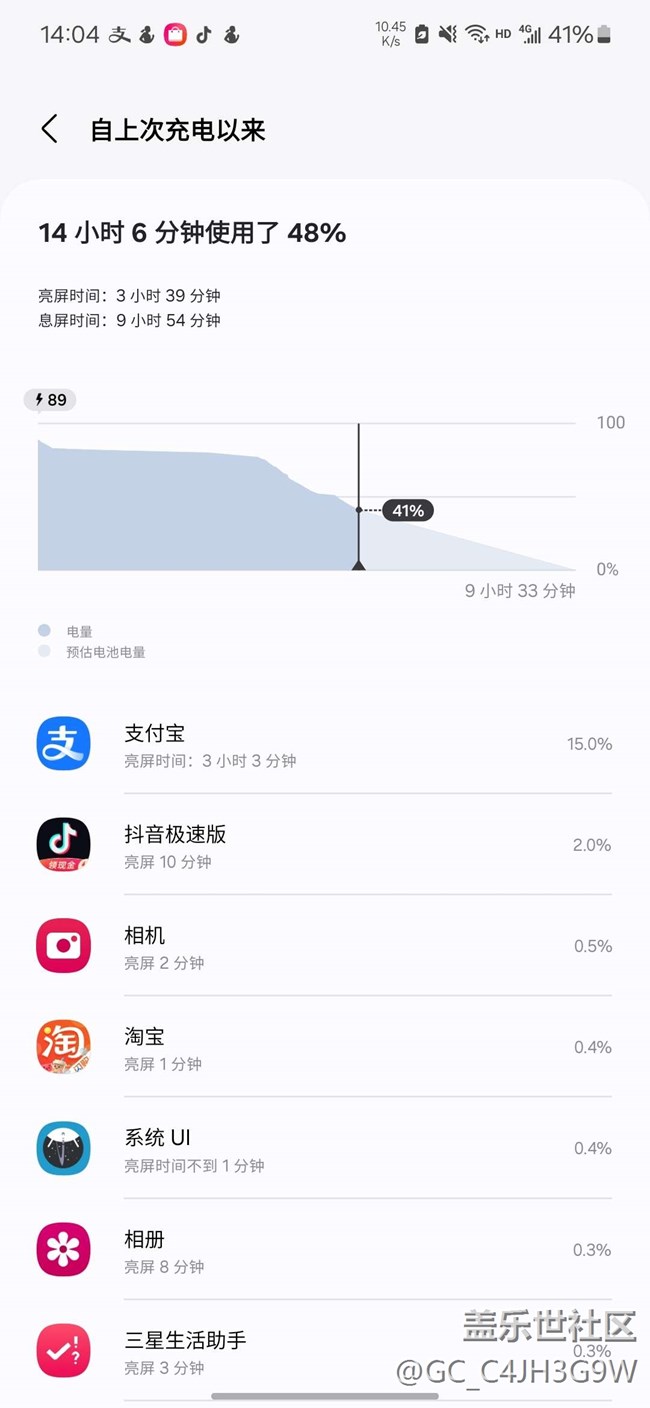Screen dimensions: 650x1408
Task: Open 抖音极速版 battery usage details
Action: pos(324,846)
